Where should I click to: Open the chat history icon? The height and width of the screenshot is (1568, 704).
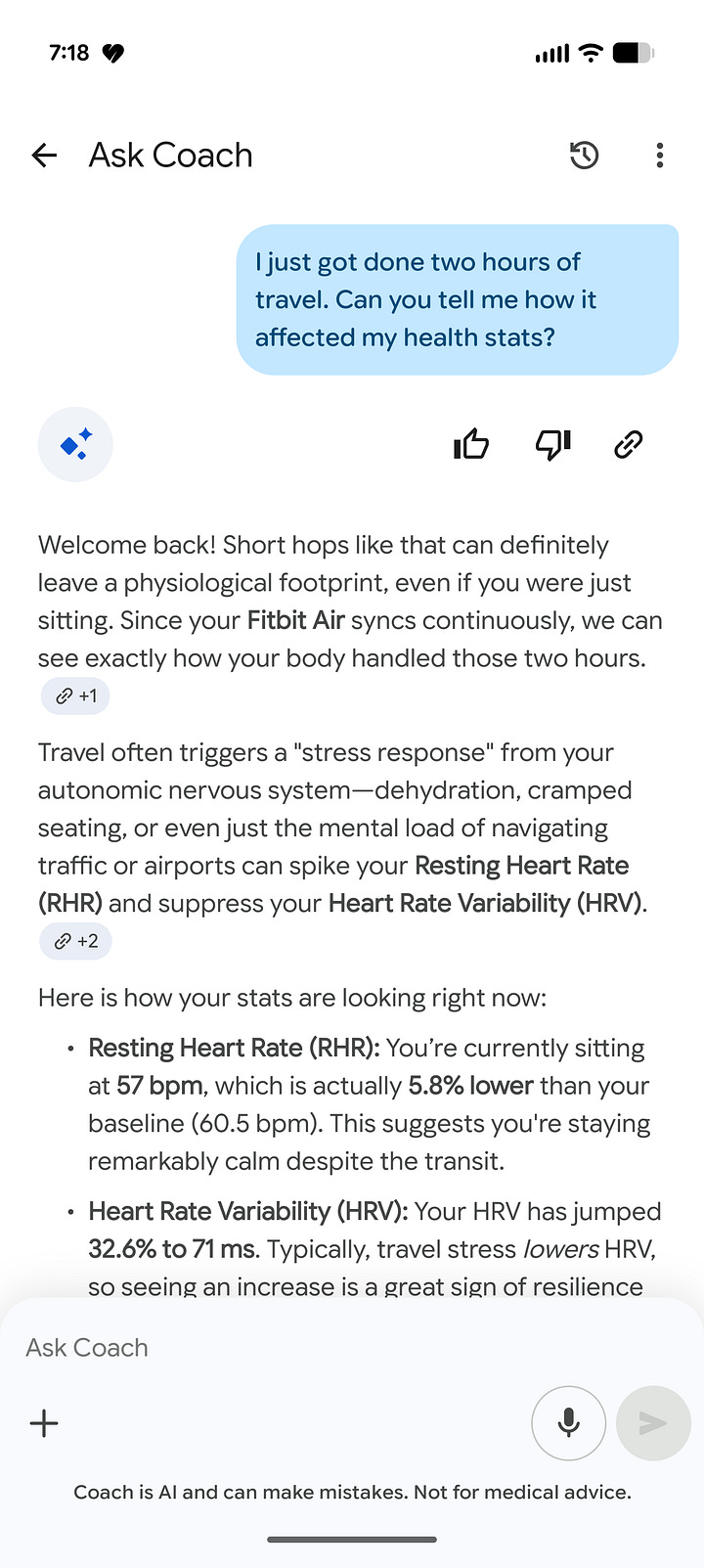[x=584, y=155]
